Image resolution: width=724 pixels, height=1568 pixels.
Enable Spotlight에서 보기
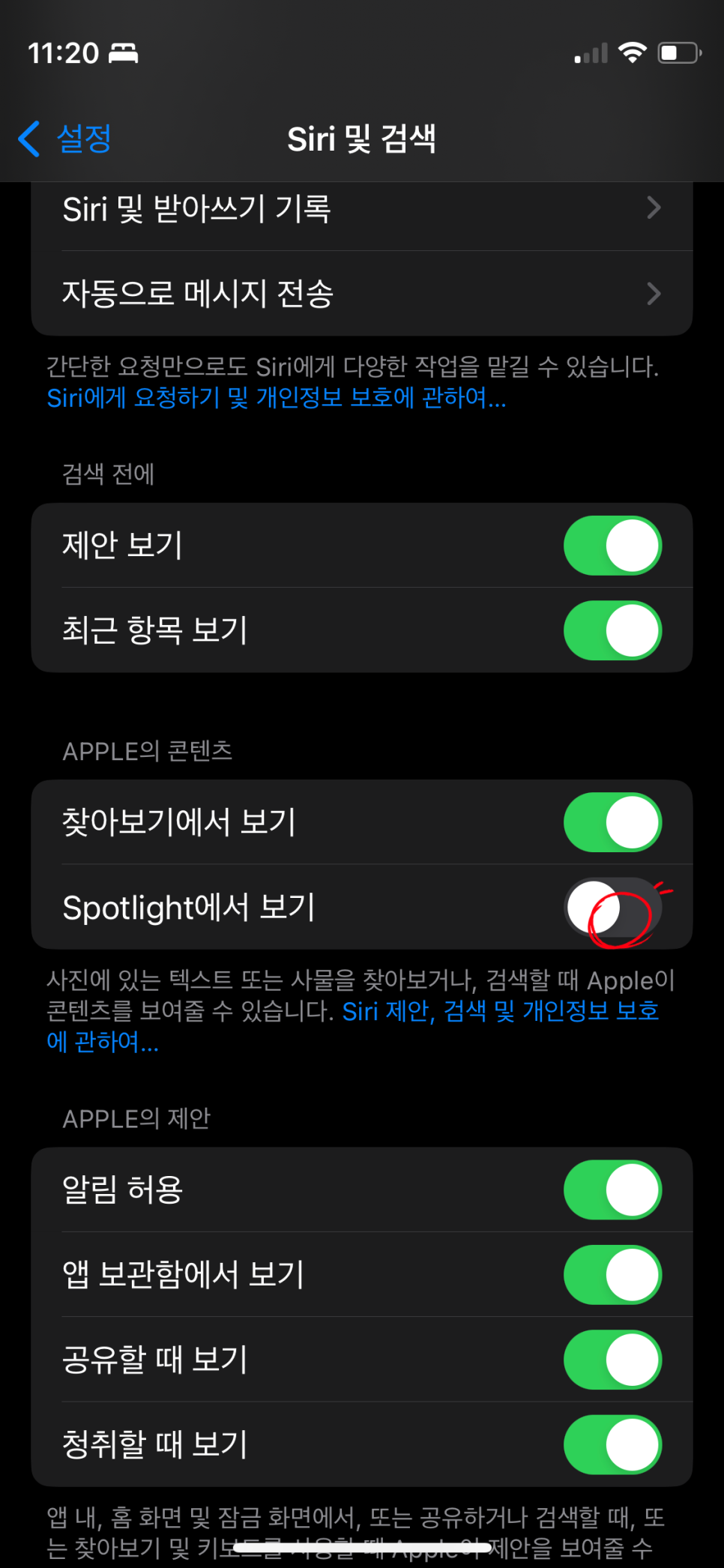click(x=612, y=906)
